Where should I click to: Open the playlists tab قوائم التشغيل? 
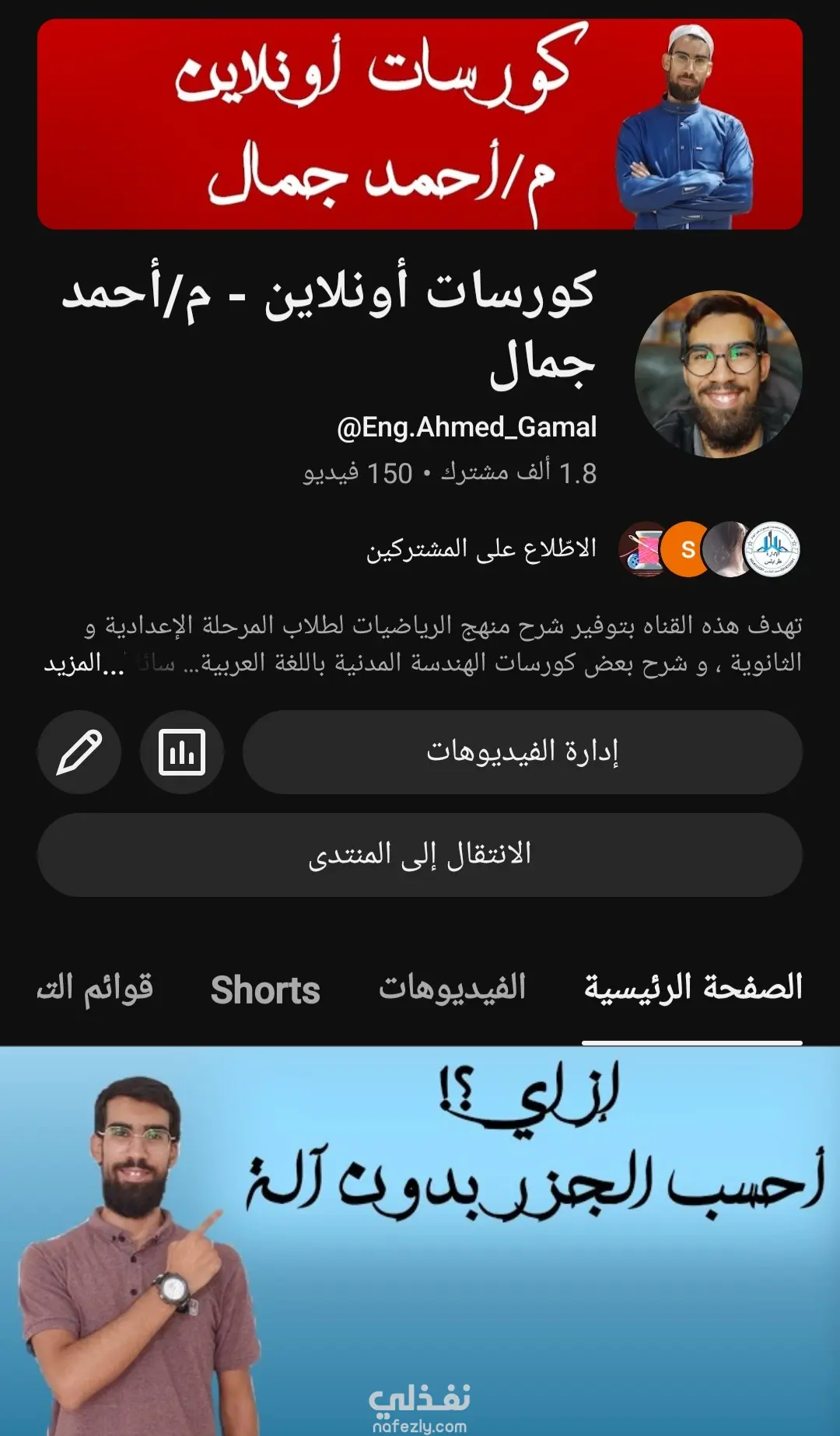[x=95, y=988]
